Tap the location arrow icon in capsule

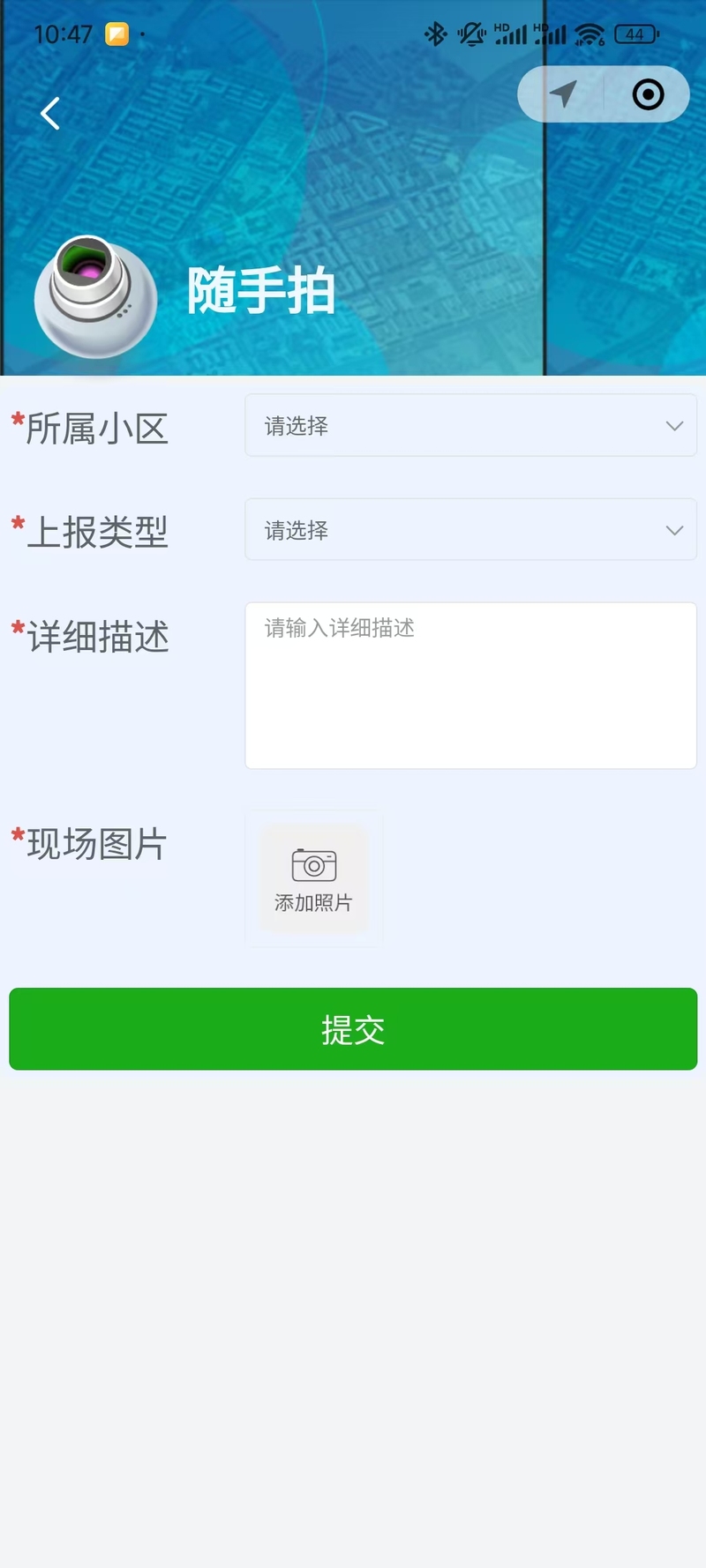(562, 94)
